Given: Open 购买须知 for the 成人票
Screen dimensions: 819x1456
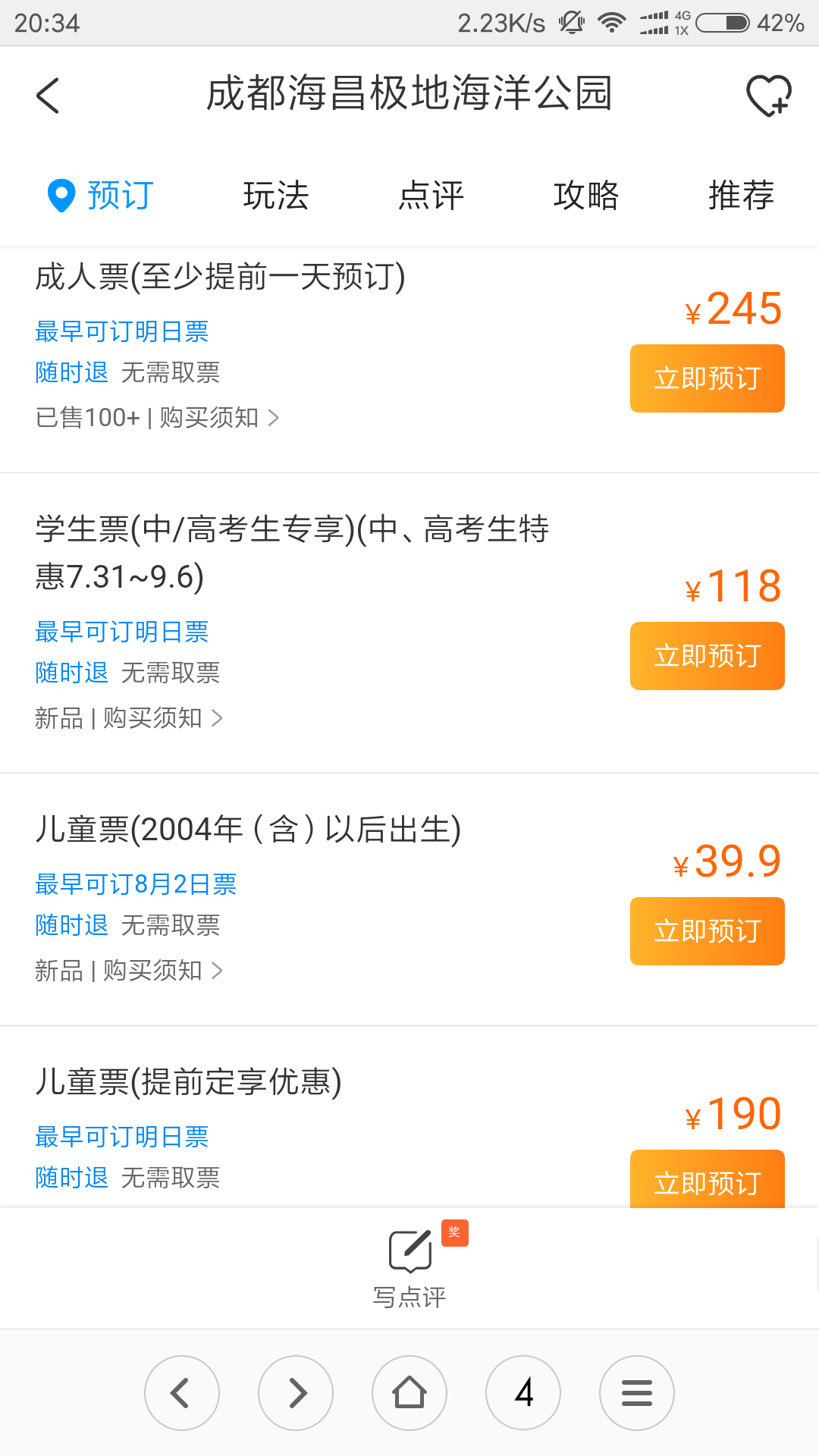Looking at the screenshot, I should pyautogui.click(x=219, y=418).
